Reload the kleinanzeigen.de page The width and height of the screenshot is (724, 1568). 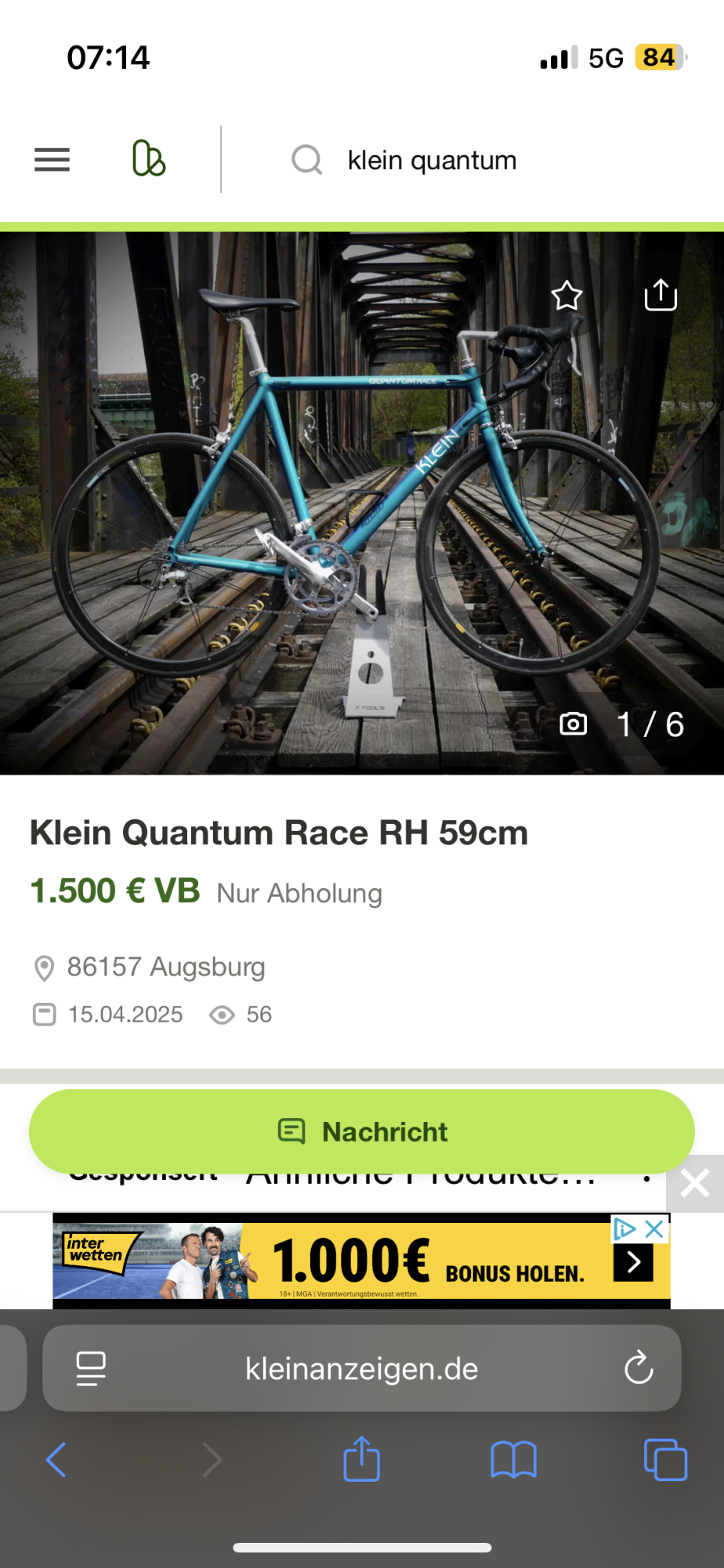(x=639, y=1369)
